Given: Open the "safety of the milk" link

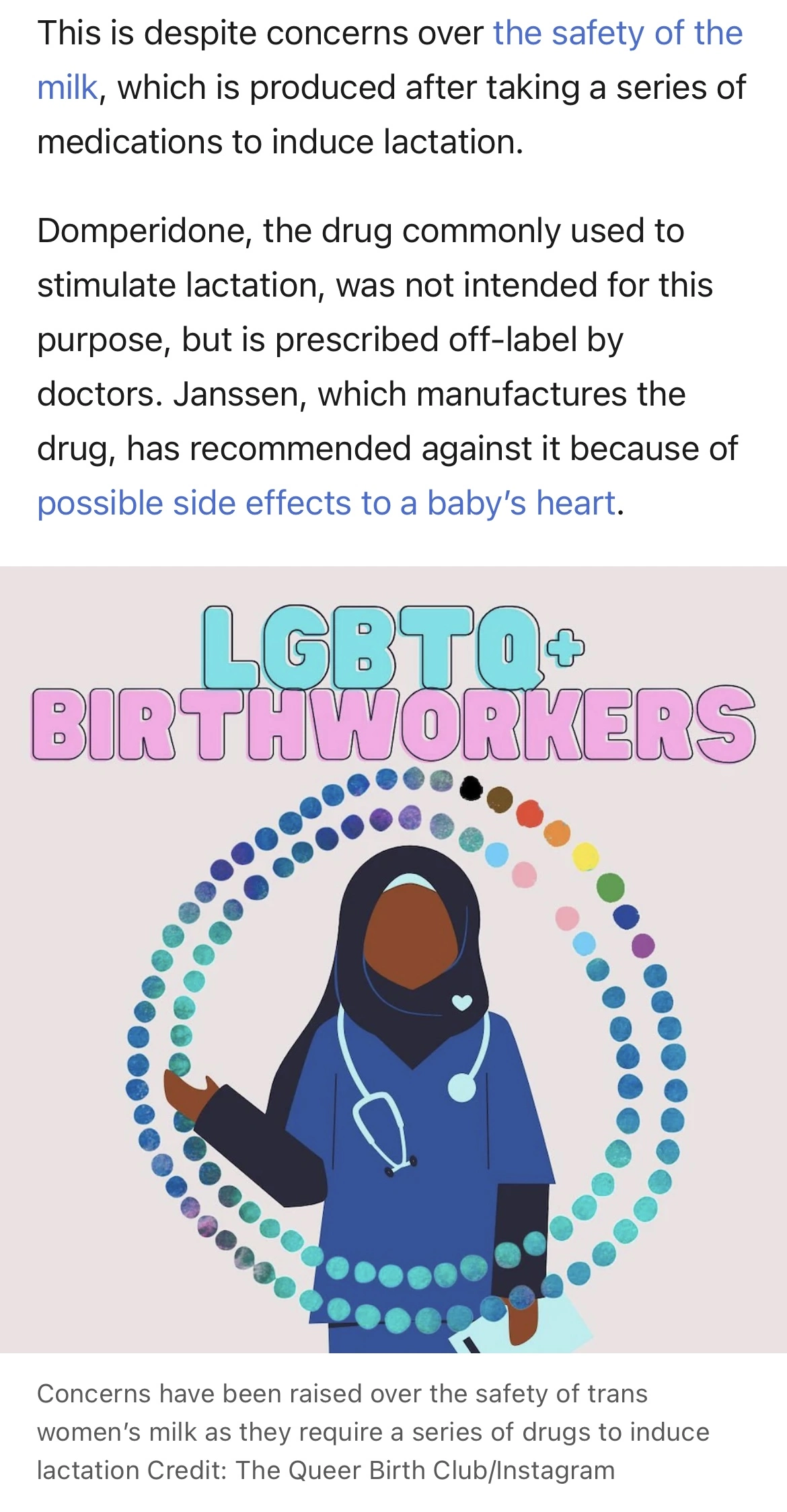Looking at the screenshot, I should (x=617, y=34).
